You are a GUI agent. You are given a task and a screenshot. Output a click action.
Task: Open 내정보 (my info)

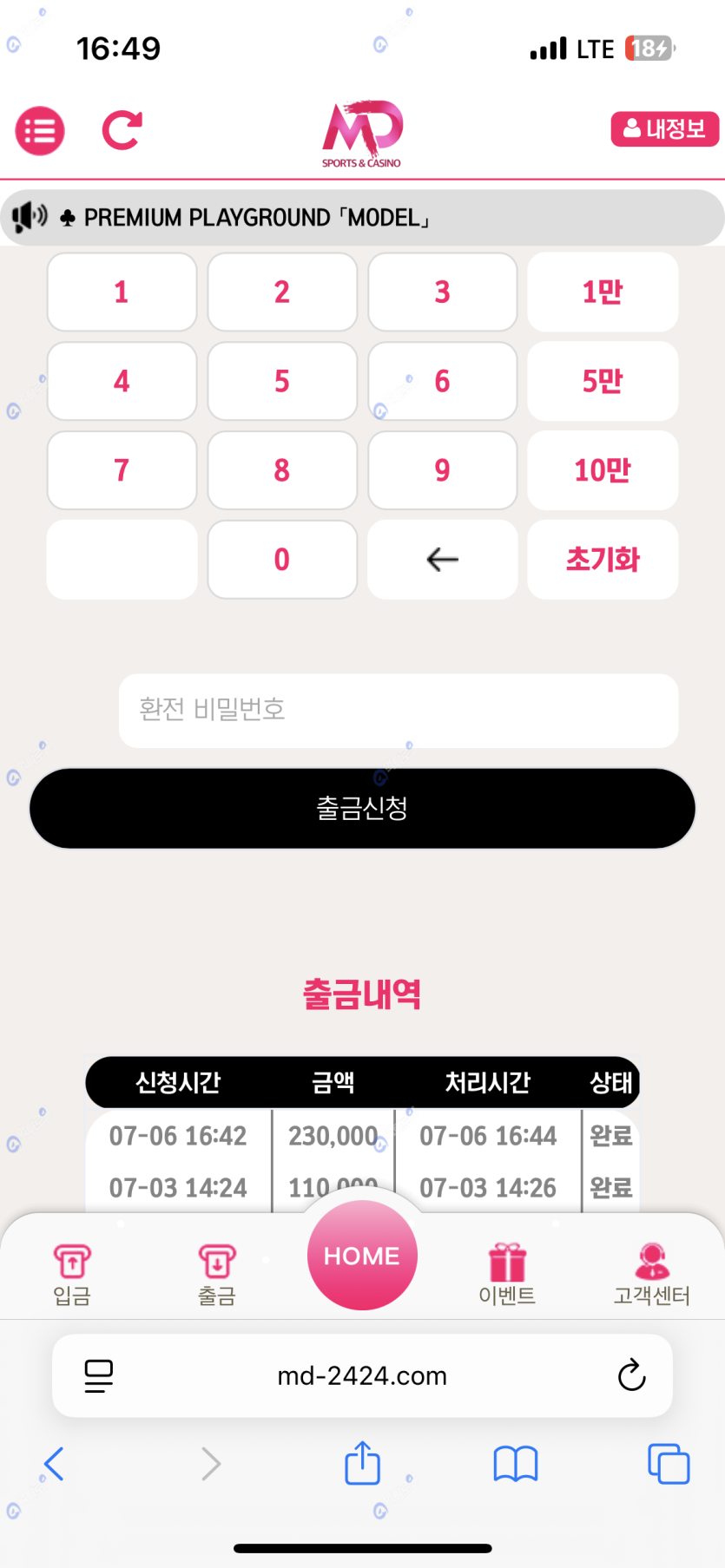(x=664, y=129)
